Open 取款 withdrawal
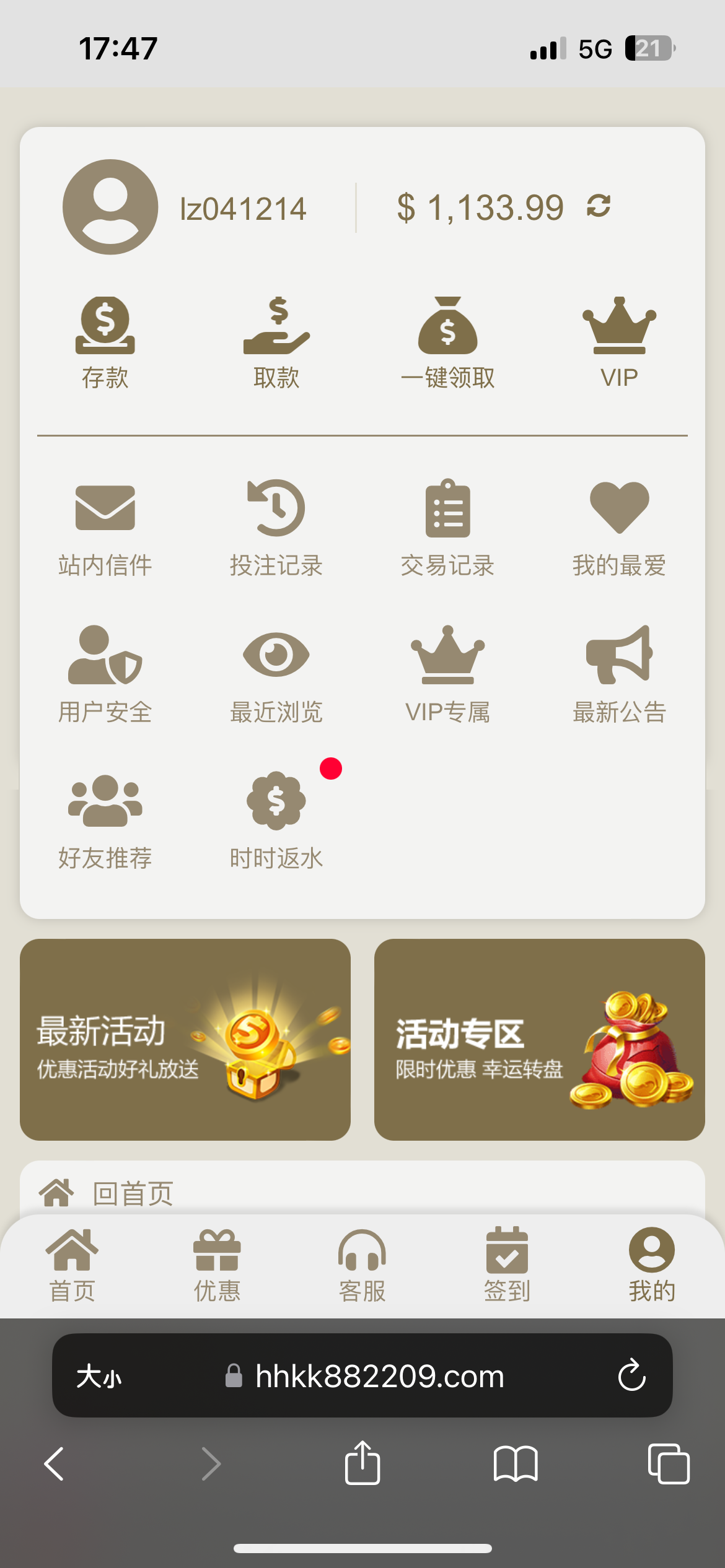Viewport: 725px width, 1568px height. point(276,342)
